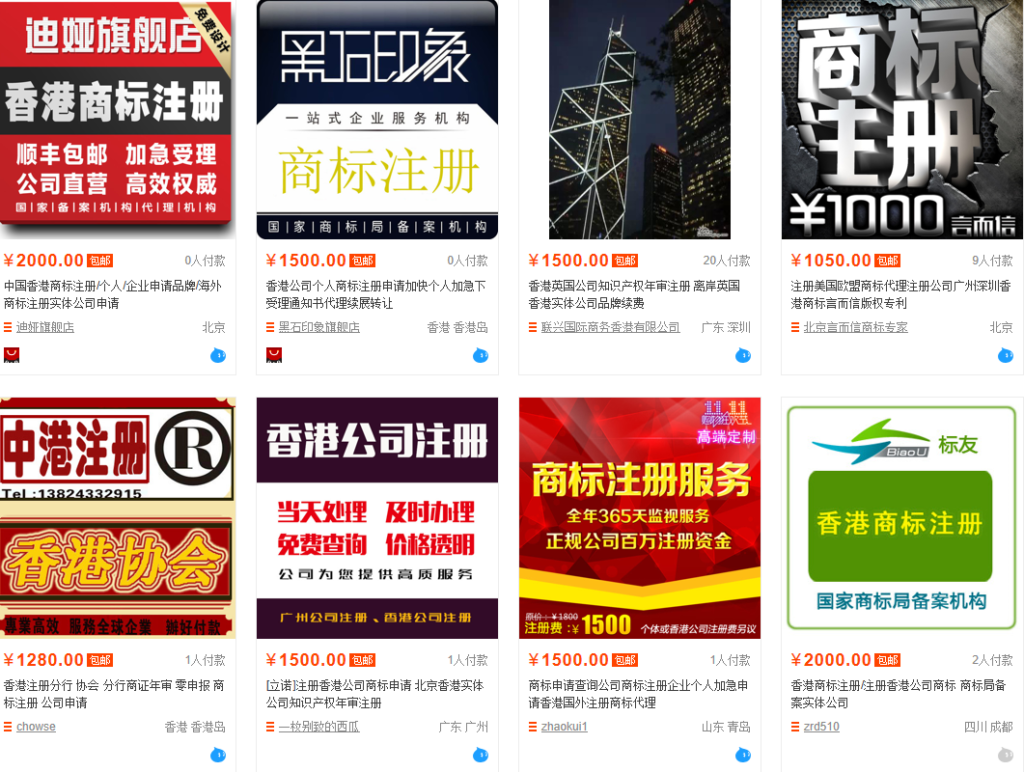Open seller zrd510's shop

[x=821, y=727]
